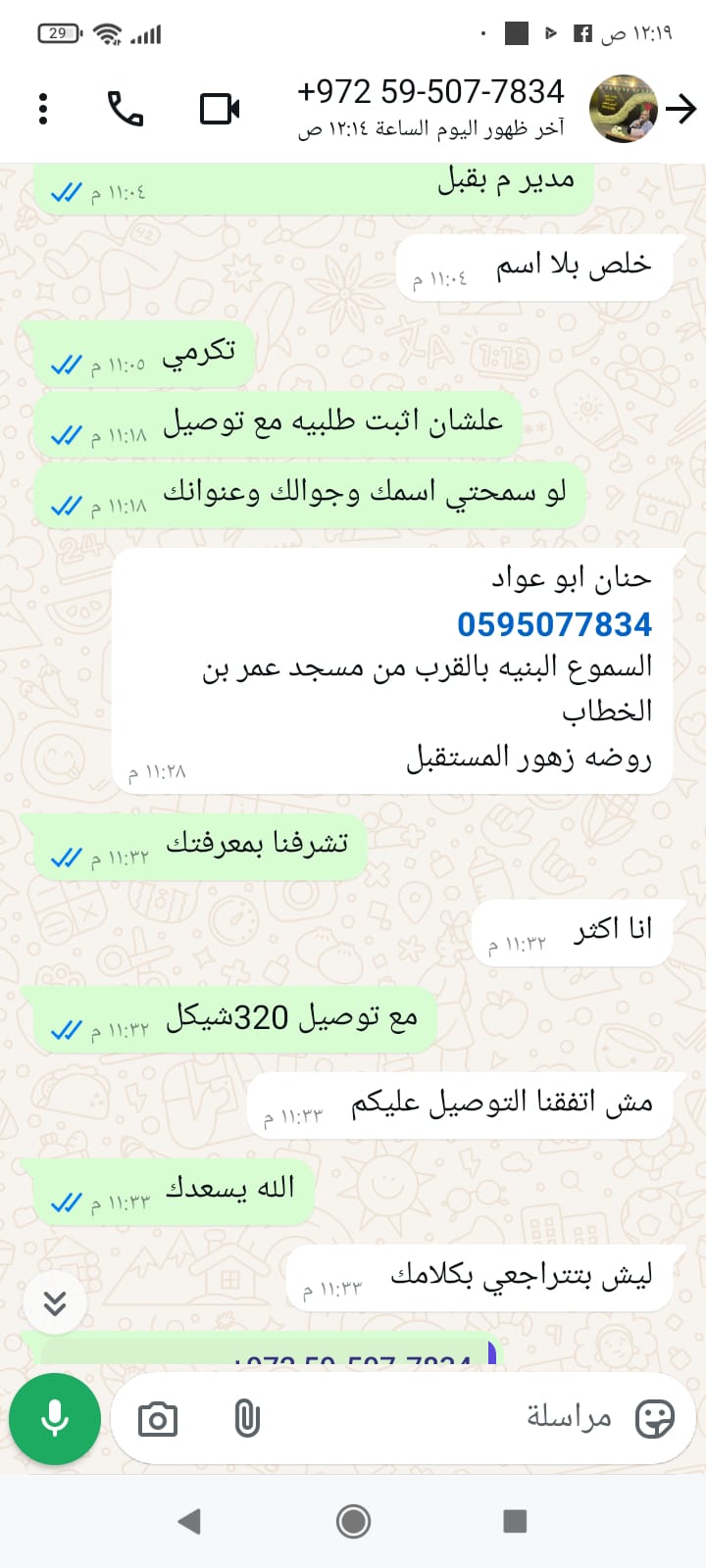Image resolution: width=706 pixels, height=1568 pixels.
Task: Tap the phone number link 0595077834
Action: 554,624
